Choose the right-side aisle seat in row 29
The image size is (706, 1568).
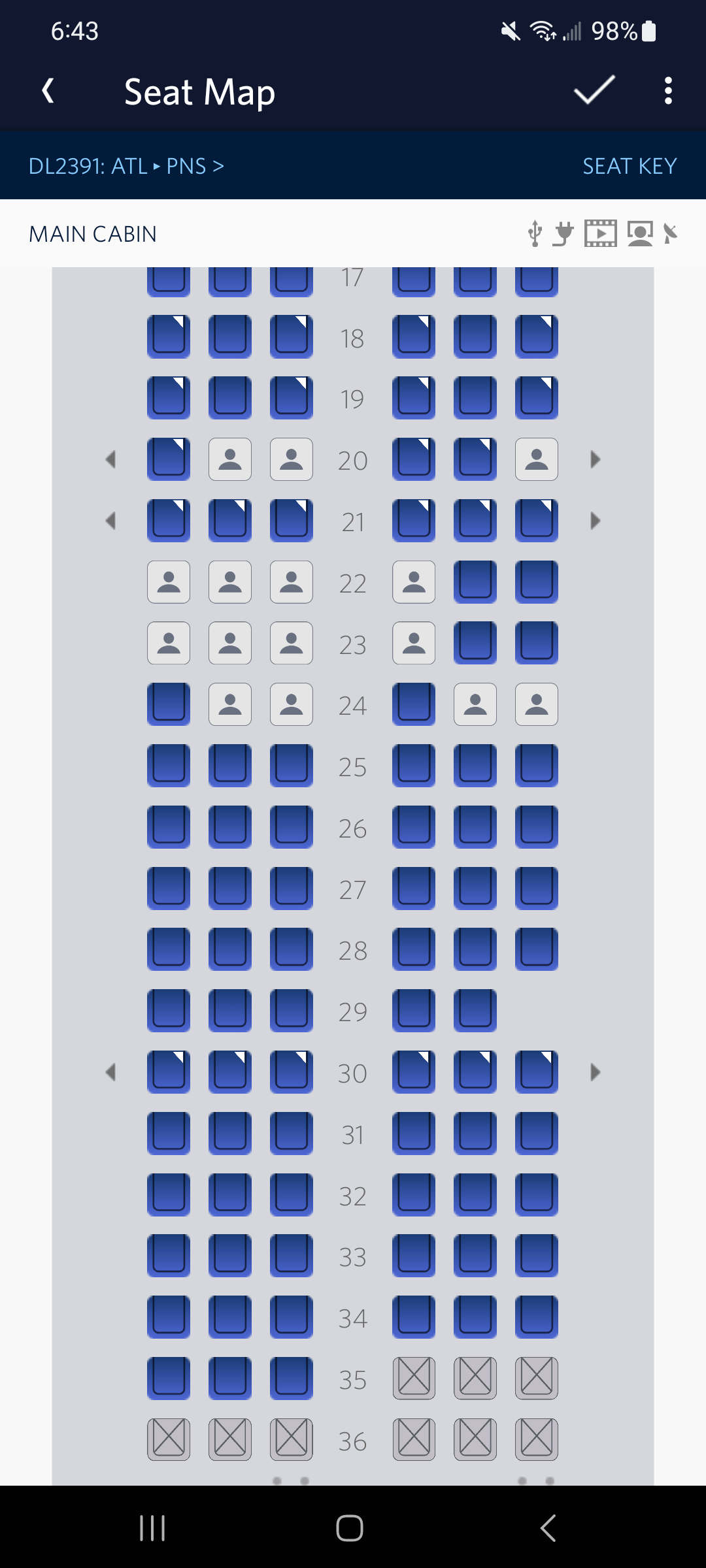(x=414, y=1011)
